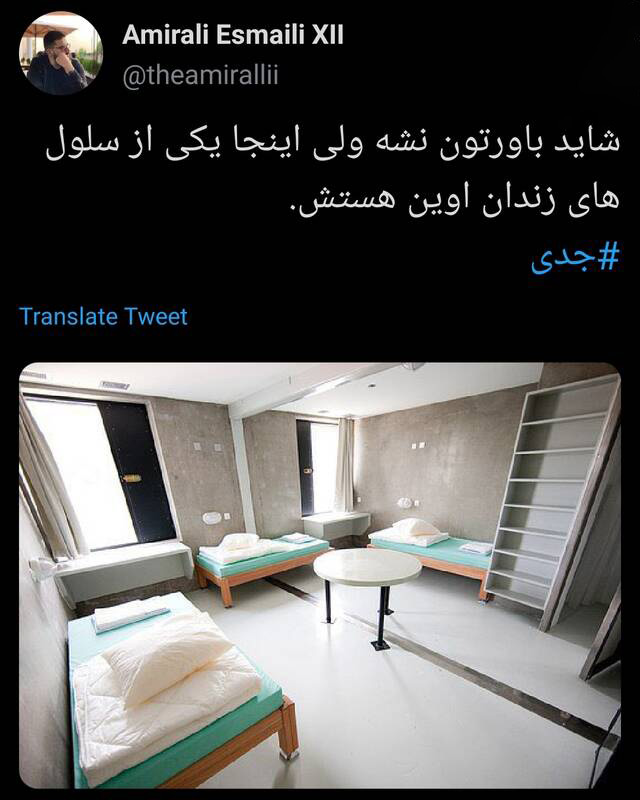Open Amirali Esmaili's profile picture
Image resolution: width=640 pixels, height=800 pixels.
tap(60, 53)
